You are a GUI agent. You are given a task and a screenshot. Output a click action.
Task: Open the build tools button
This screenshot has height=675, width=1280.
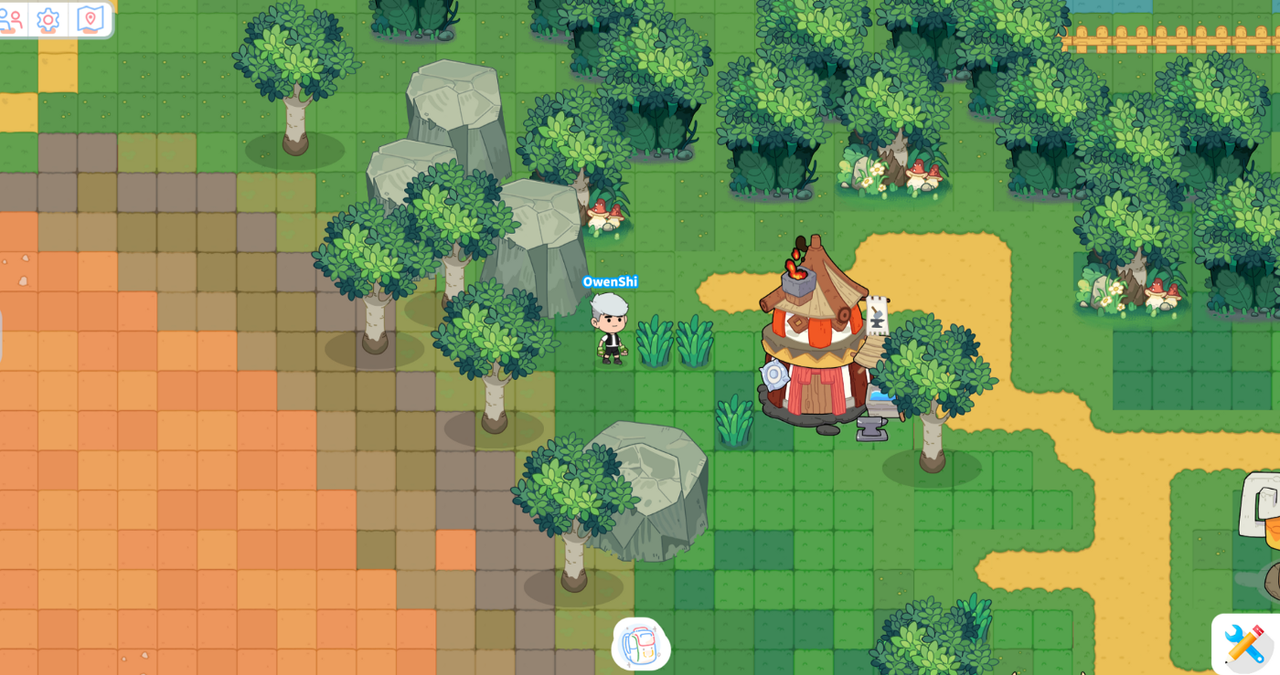[1245, 644]
